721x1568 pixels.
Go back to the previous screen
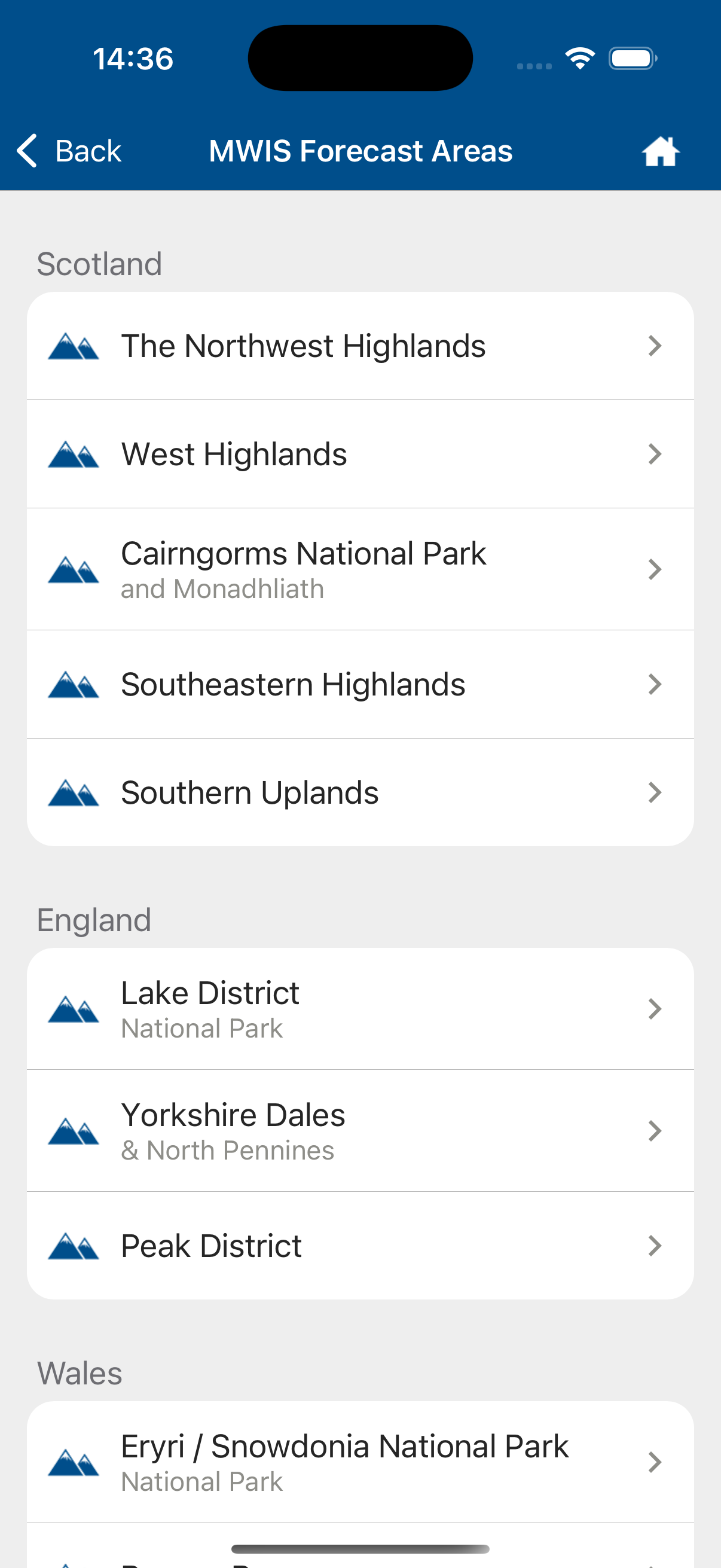pyautogui.click(x=69, y=151)
